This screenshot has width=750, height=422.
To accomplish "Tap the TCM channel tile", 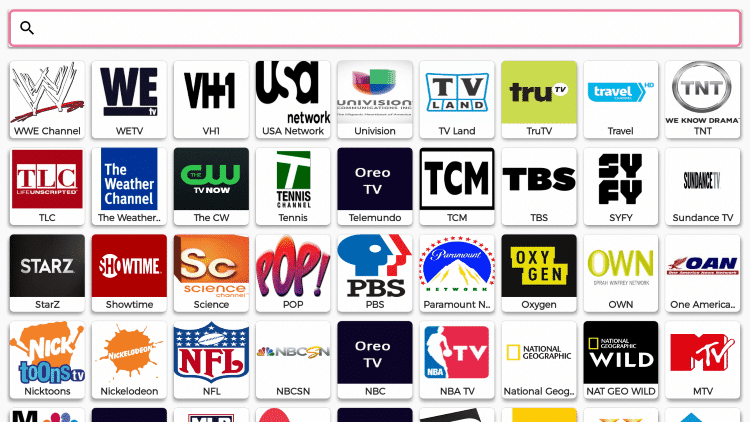I will click(x=457, y=186).
